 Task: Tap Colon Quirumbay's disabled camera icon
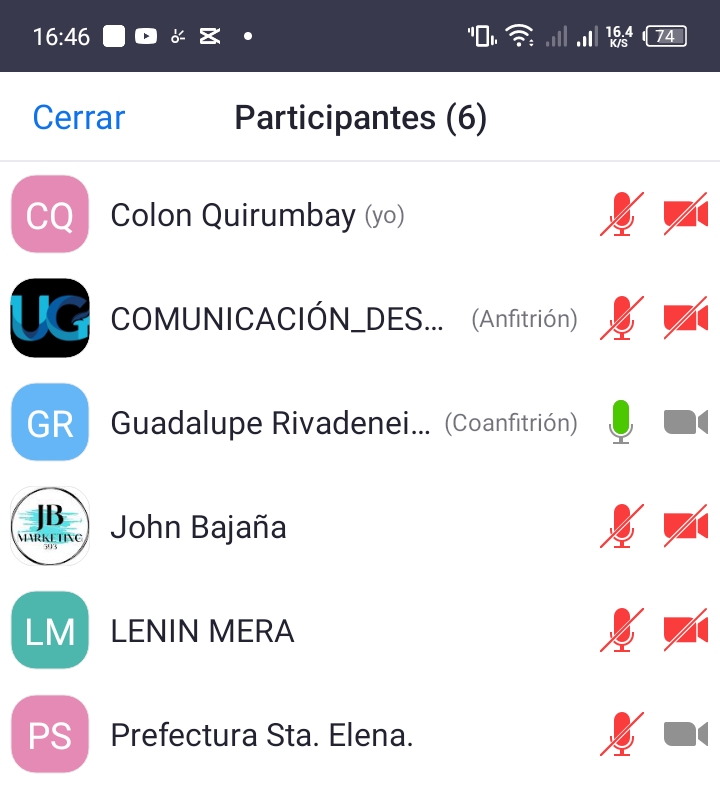pyautogui.click(x=685, y=215)
